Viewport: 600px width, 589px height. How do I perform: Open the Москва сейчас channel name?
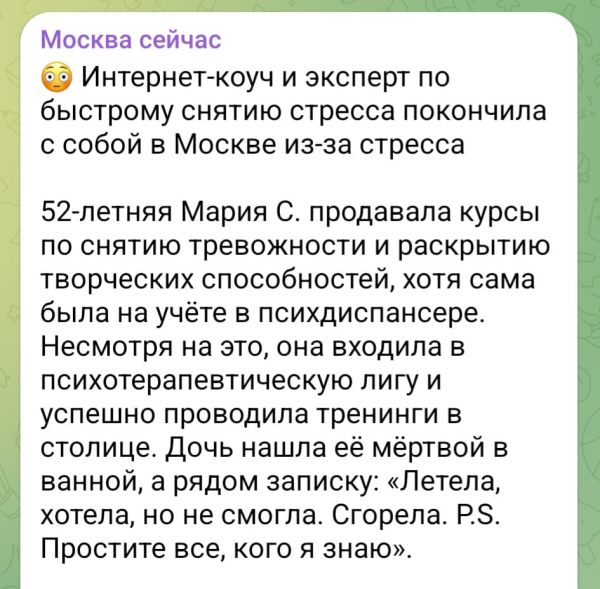(x=130, y=40)
